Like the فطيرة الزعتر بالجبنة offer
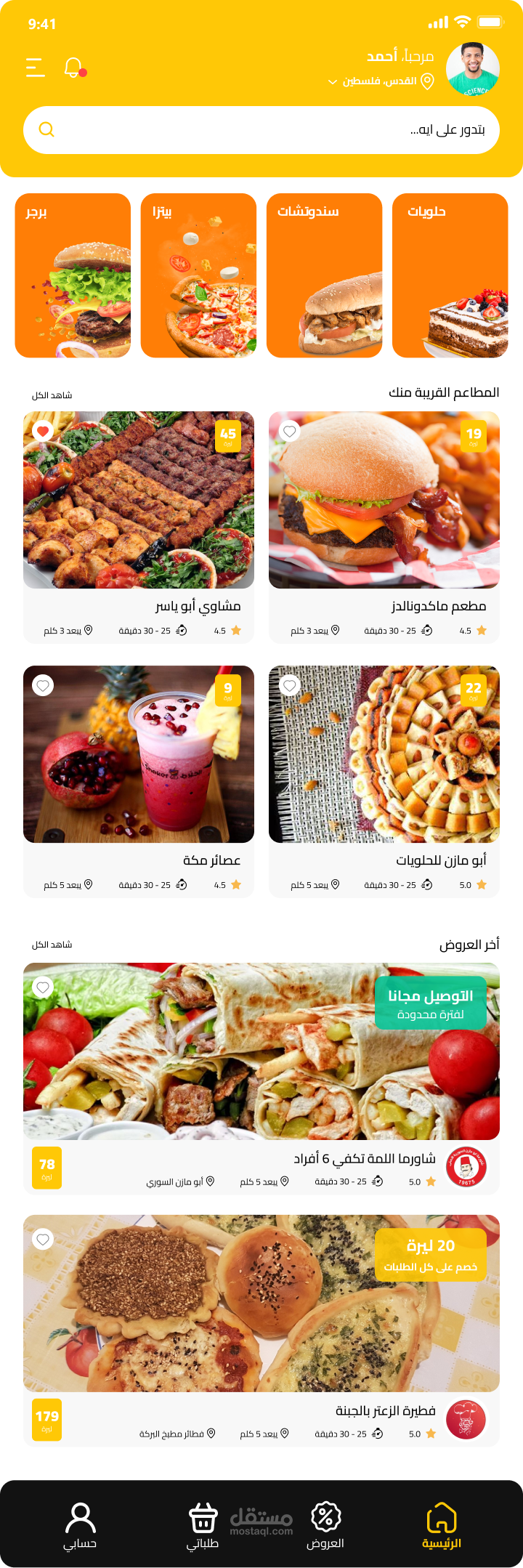 [x=43, y=1239]
